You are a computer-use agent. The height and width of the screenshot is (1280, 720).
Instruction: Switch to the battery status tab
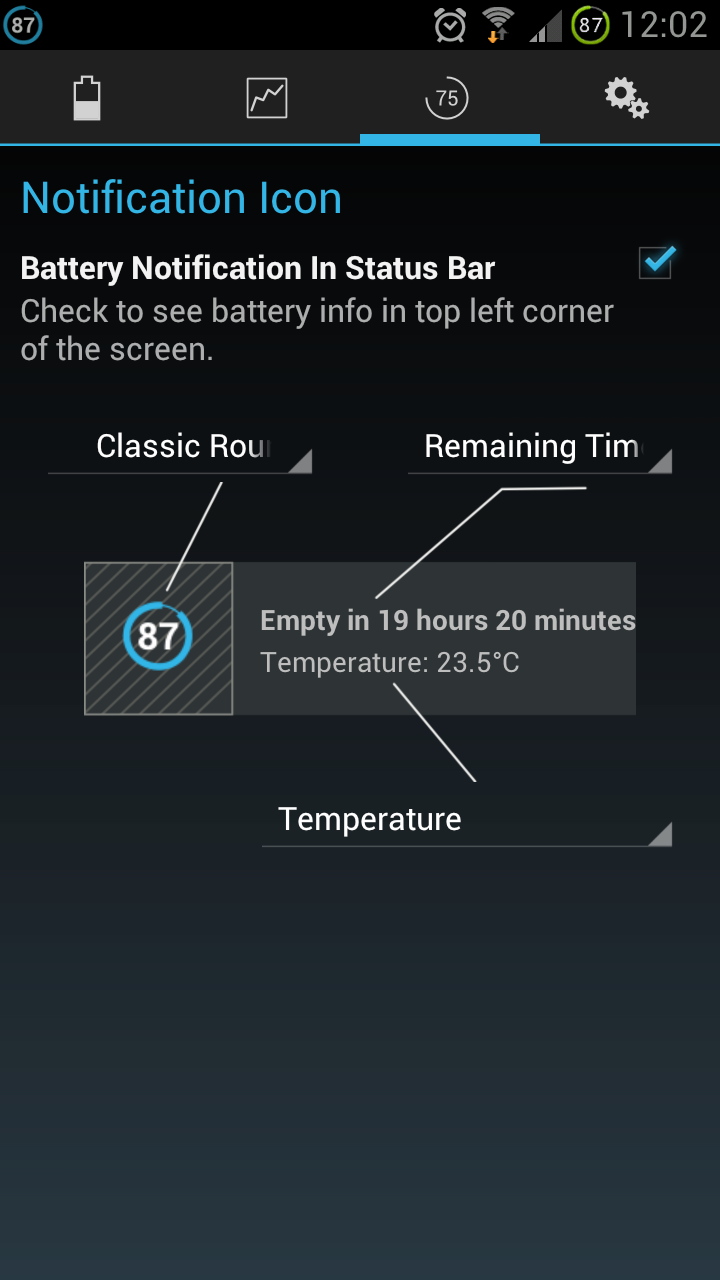coord(88,98)
